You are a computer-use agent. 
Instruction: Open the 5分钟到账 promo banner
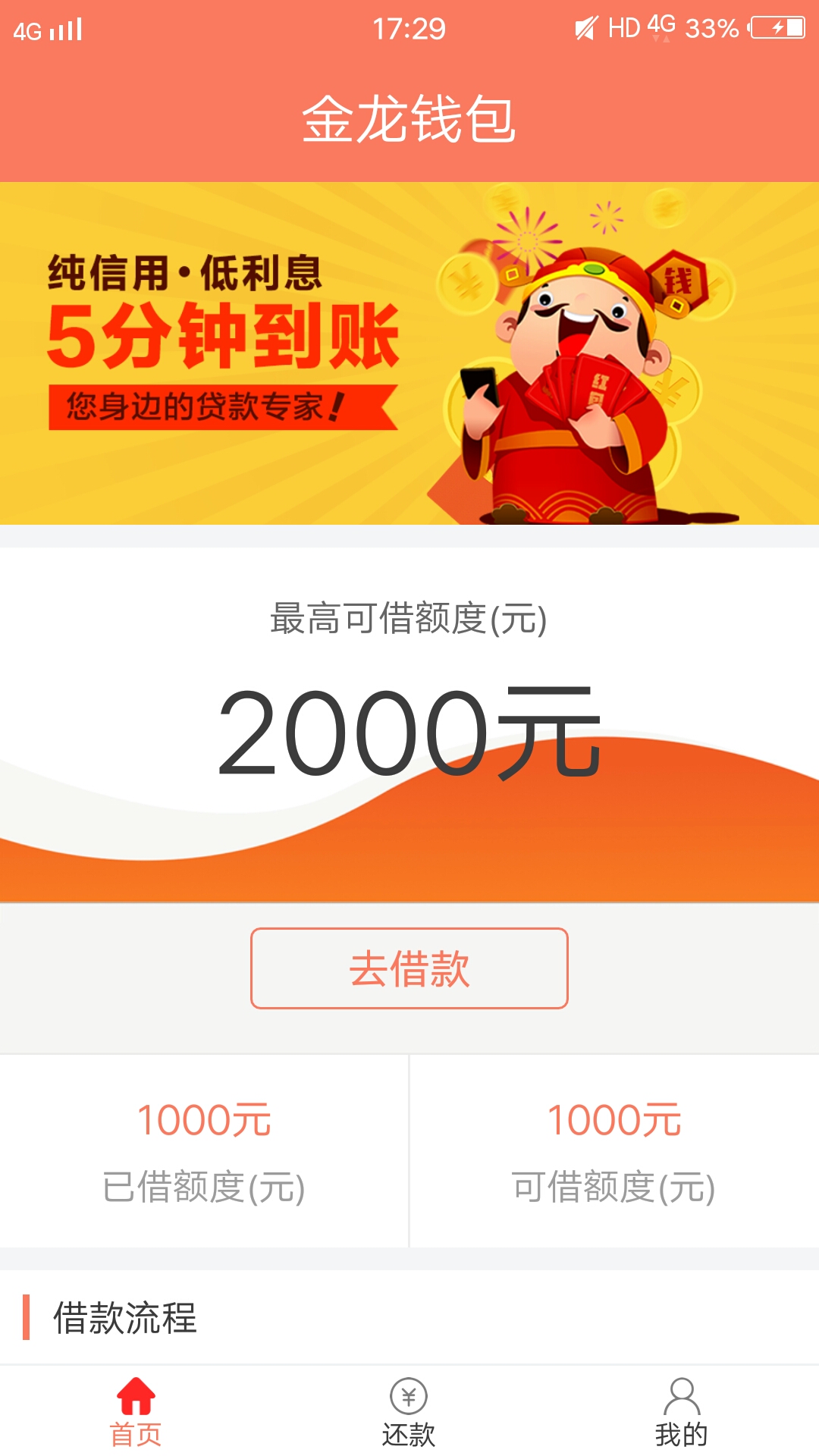(x=409, y=353)
